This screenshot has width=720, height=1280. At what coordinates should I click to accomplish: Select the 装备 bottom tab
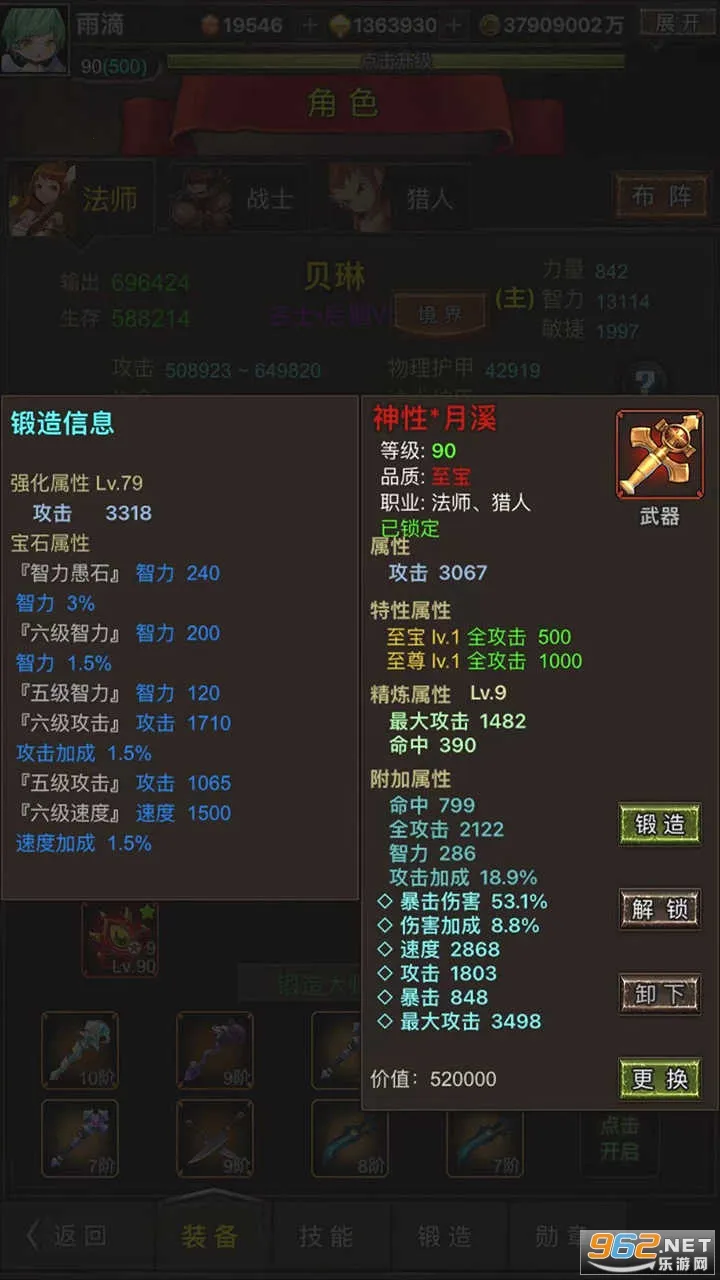click(x=209, y=1236)
